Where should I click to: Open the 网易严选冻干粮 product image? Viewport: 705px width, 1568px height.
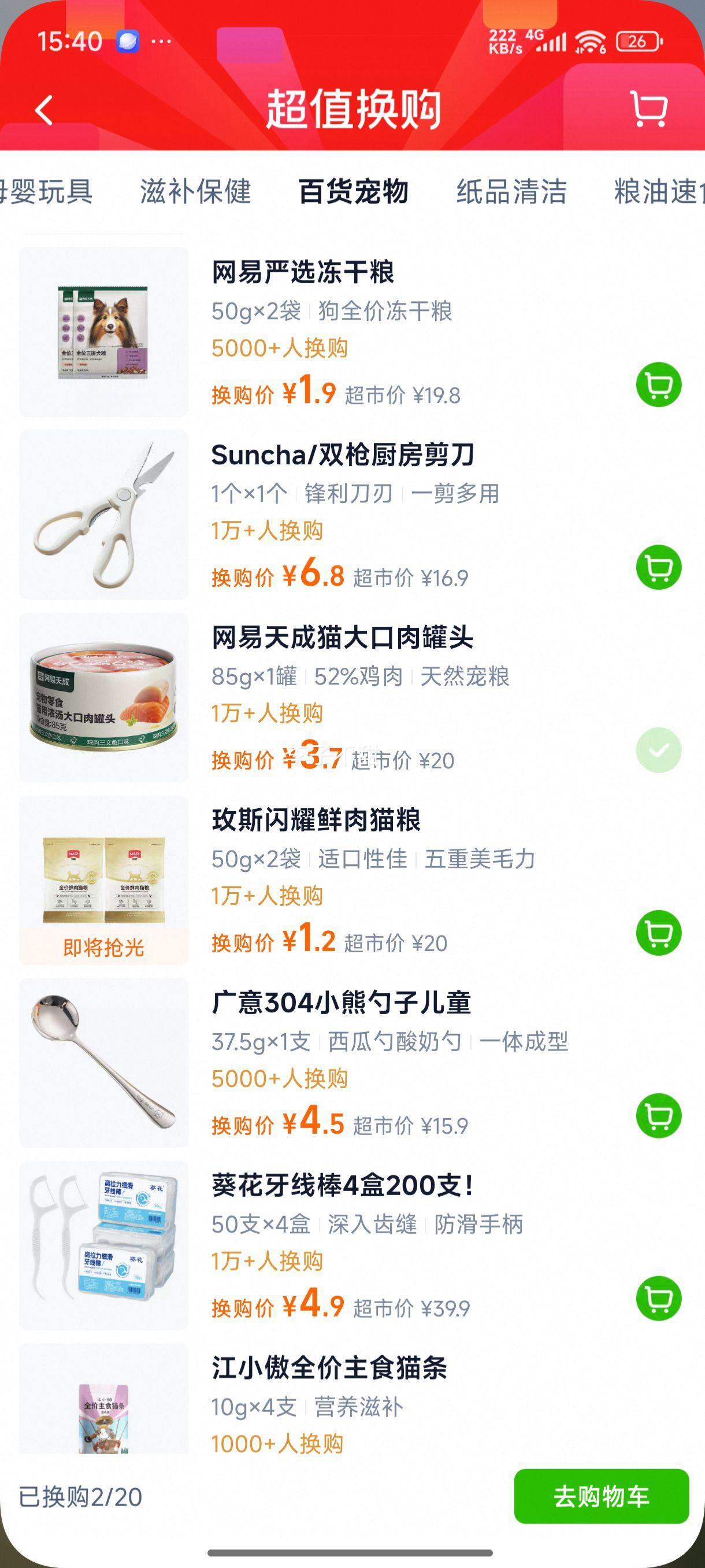coord(104,332)
